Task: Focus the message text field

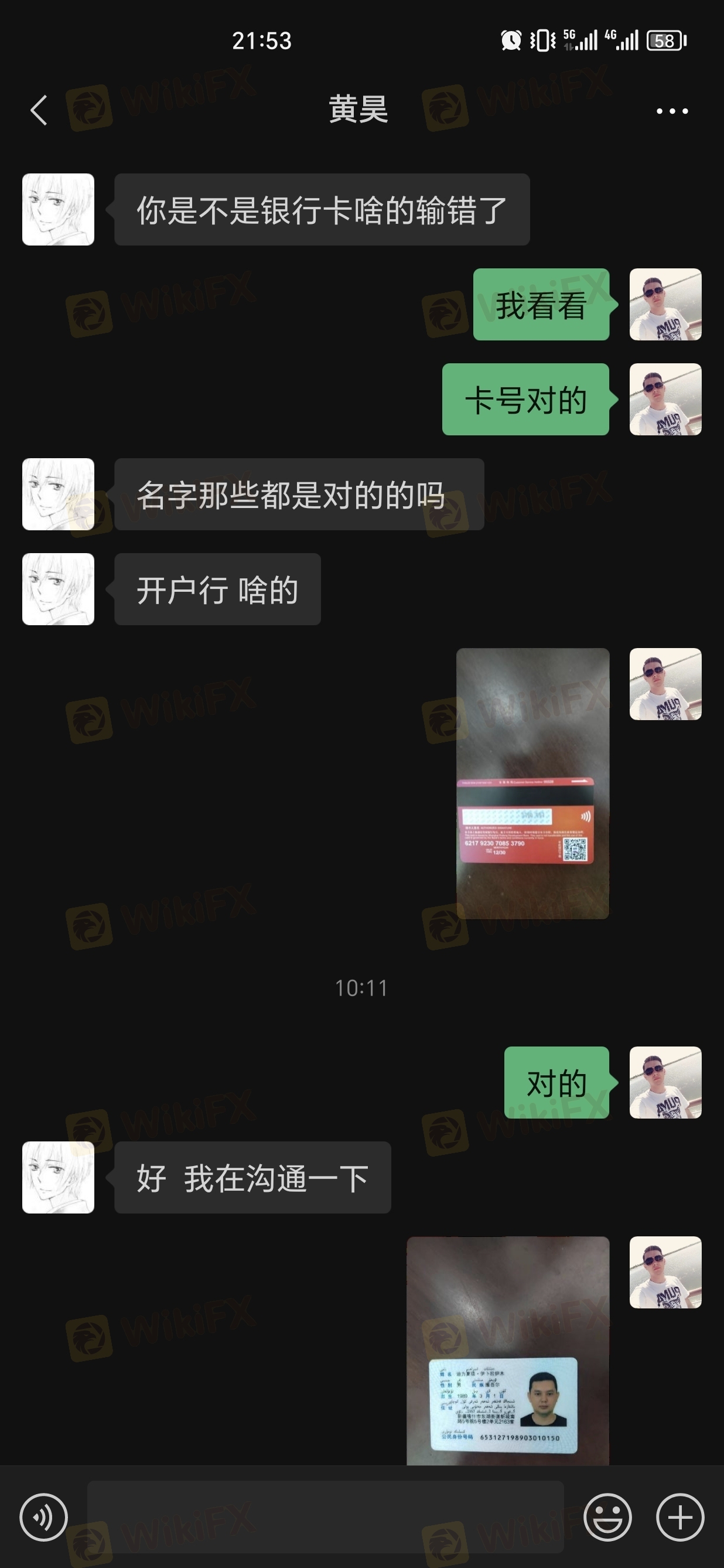Action: tap(325, 1517)
